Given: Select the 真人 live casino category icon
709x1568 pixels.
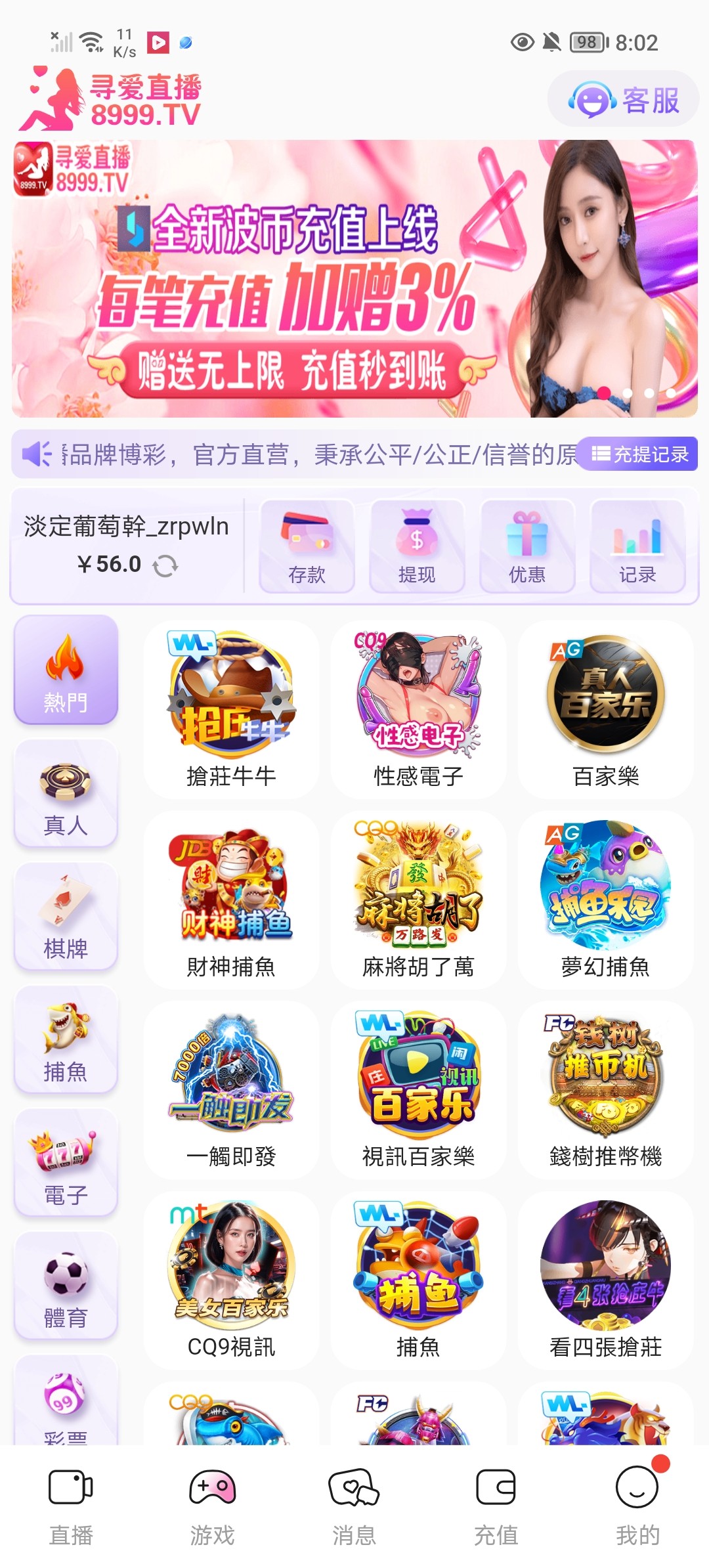Looking at the screenshot, I should [x=66, y=795].
